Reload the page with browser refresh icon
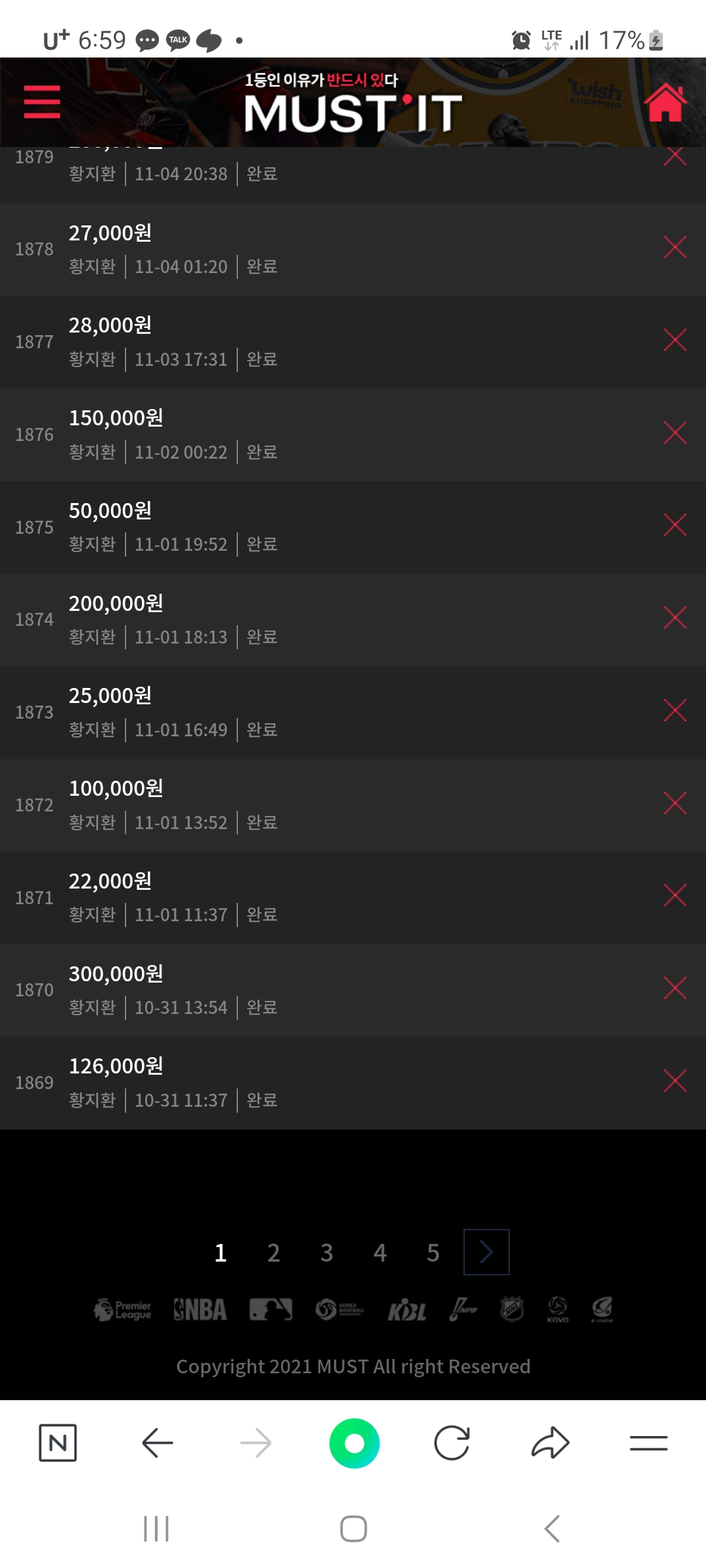 pos(452,1443)
